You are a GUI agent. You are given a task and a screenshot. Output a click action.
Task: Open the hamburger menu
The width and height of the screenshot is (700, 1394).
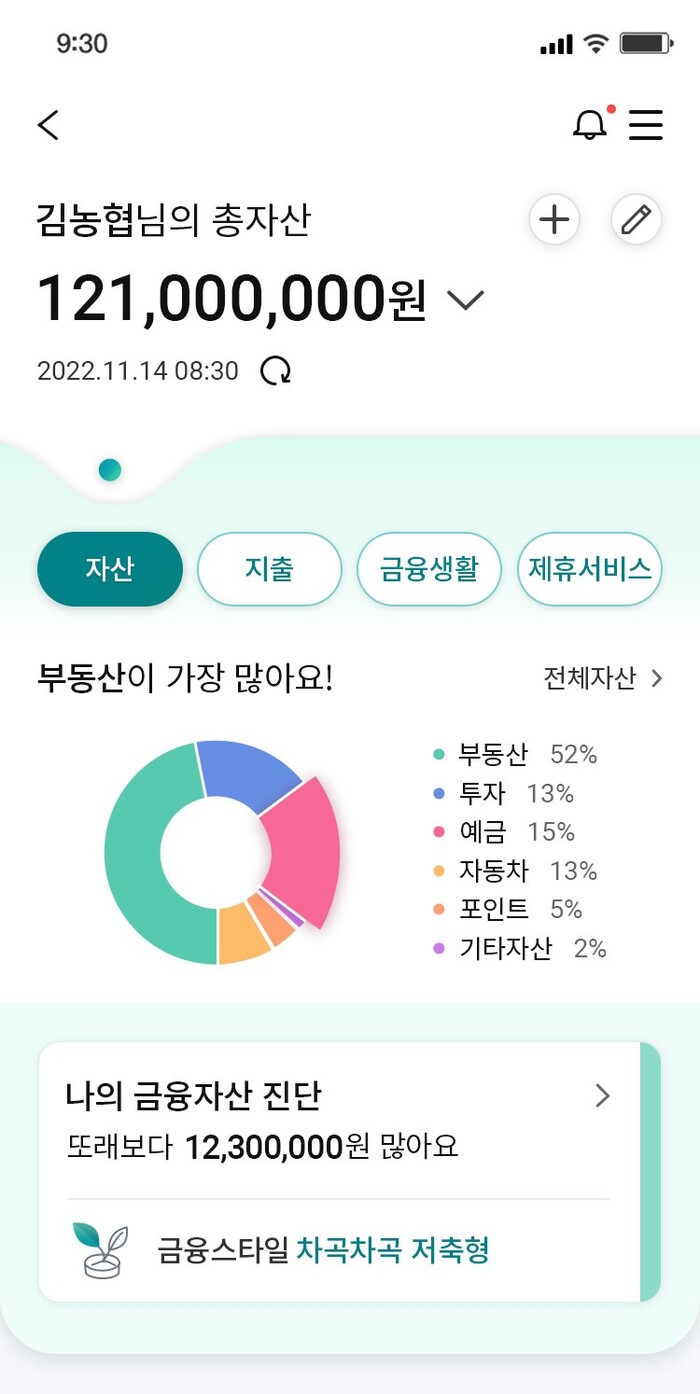click(646, 125)
